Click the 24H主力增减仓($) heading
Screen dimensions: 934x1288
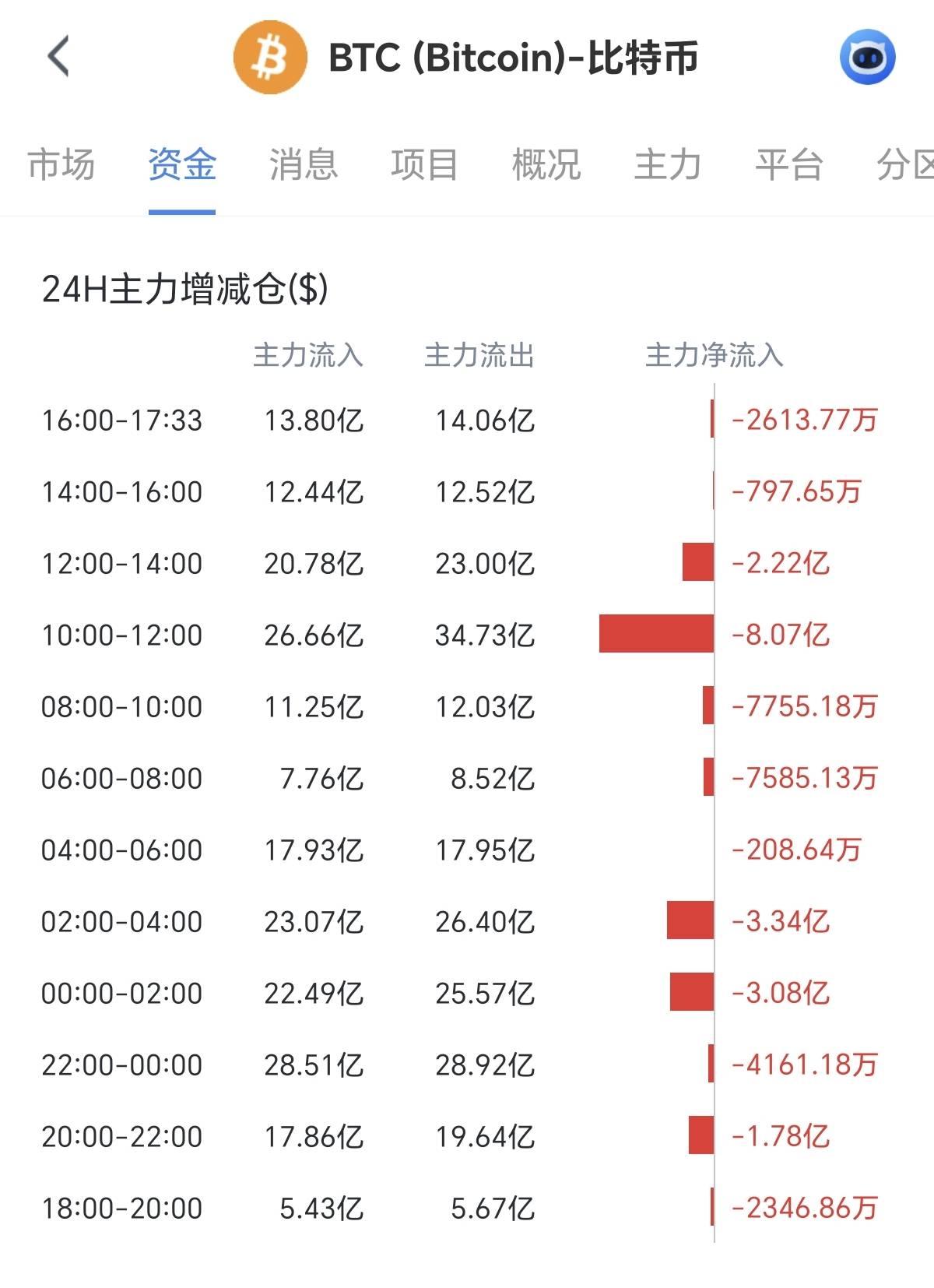coord(187,288)
